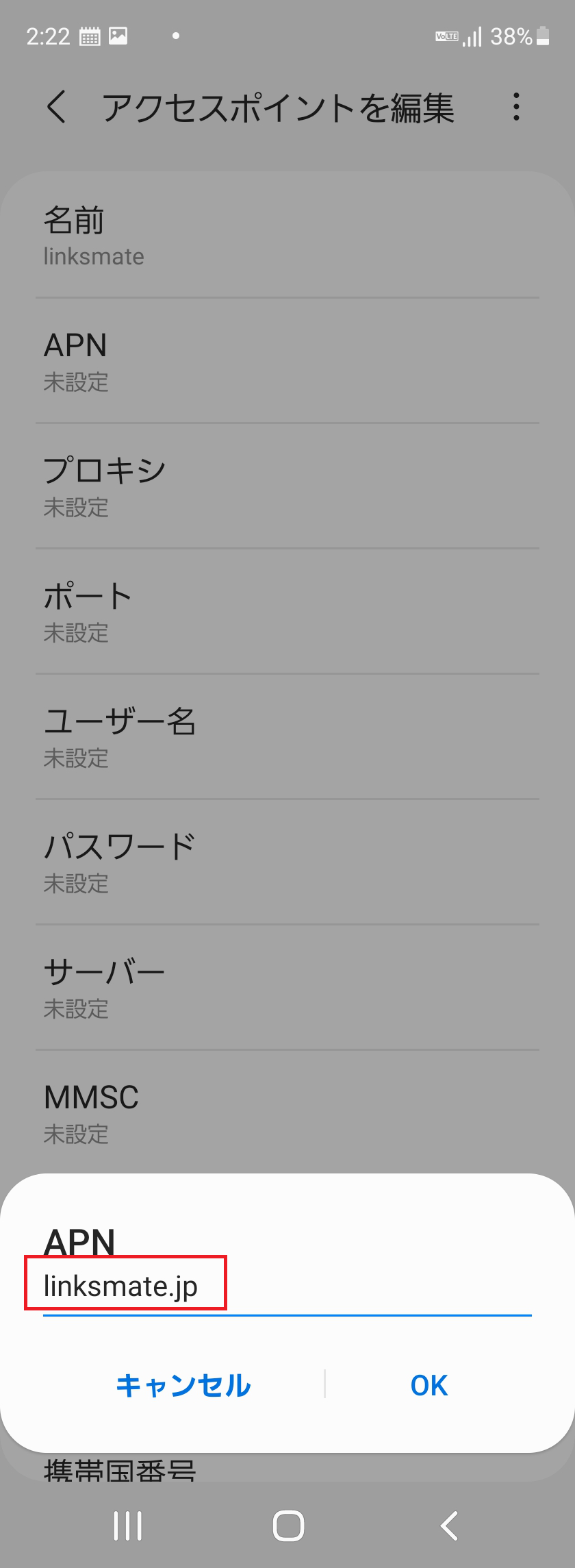Open the プロキシ (proxy) setting
Image resolution: width=575 pixels, height=1568 pixels.
pos(287,485)
